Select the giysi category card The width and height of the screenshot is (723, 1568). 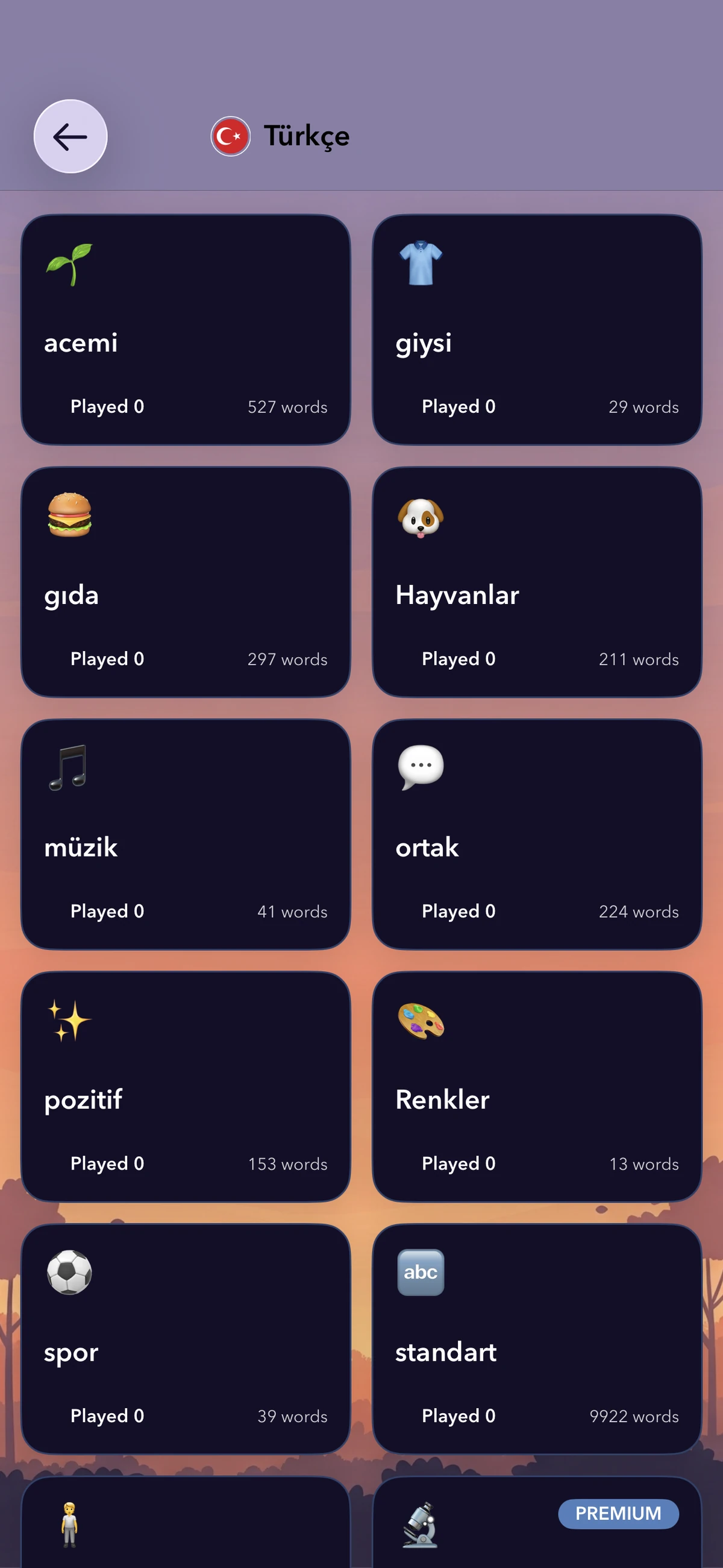(x=537, y=329)
